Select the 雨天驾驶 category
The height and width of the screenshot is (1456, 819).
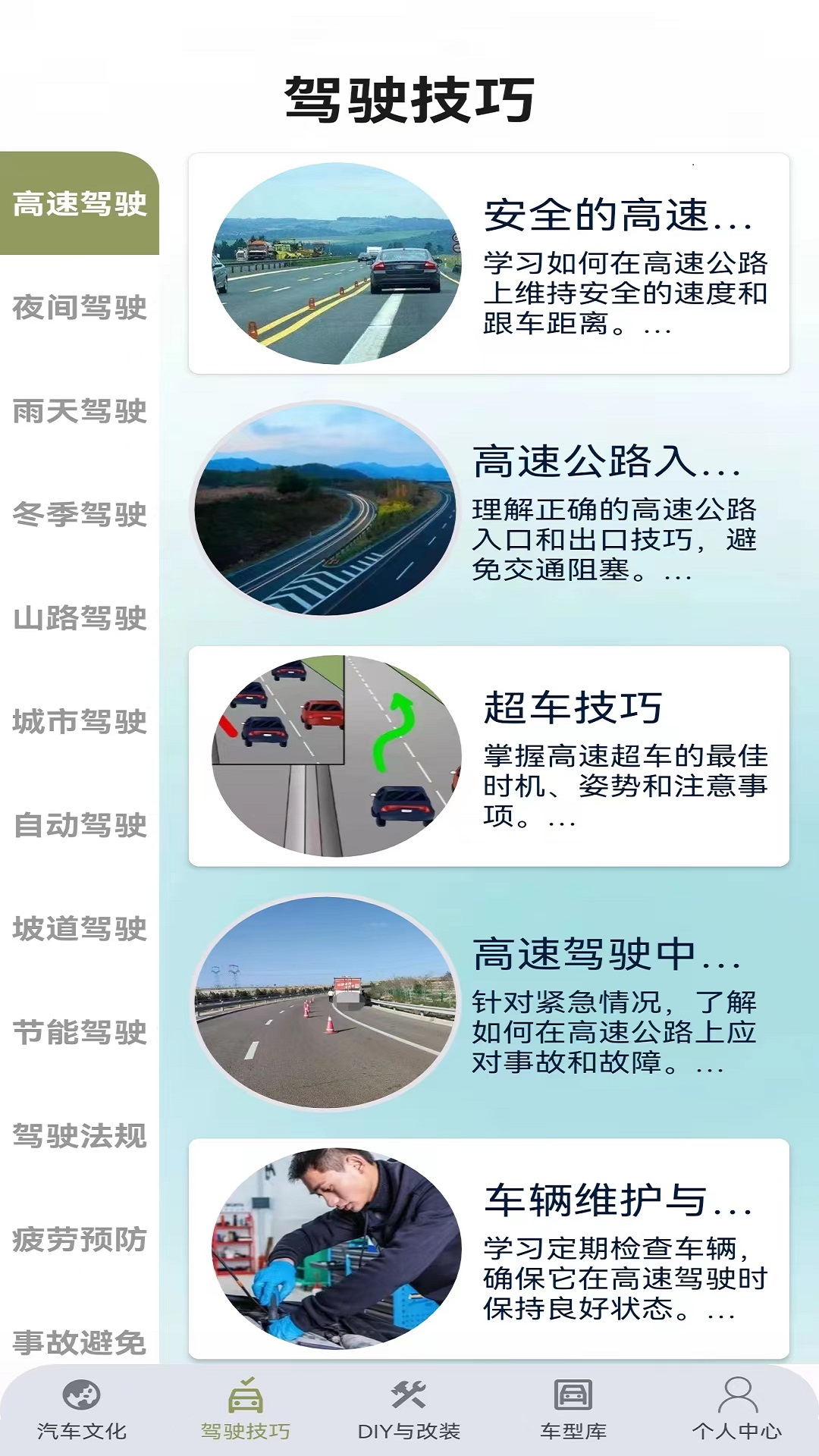point(80,411)
